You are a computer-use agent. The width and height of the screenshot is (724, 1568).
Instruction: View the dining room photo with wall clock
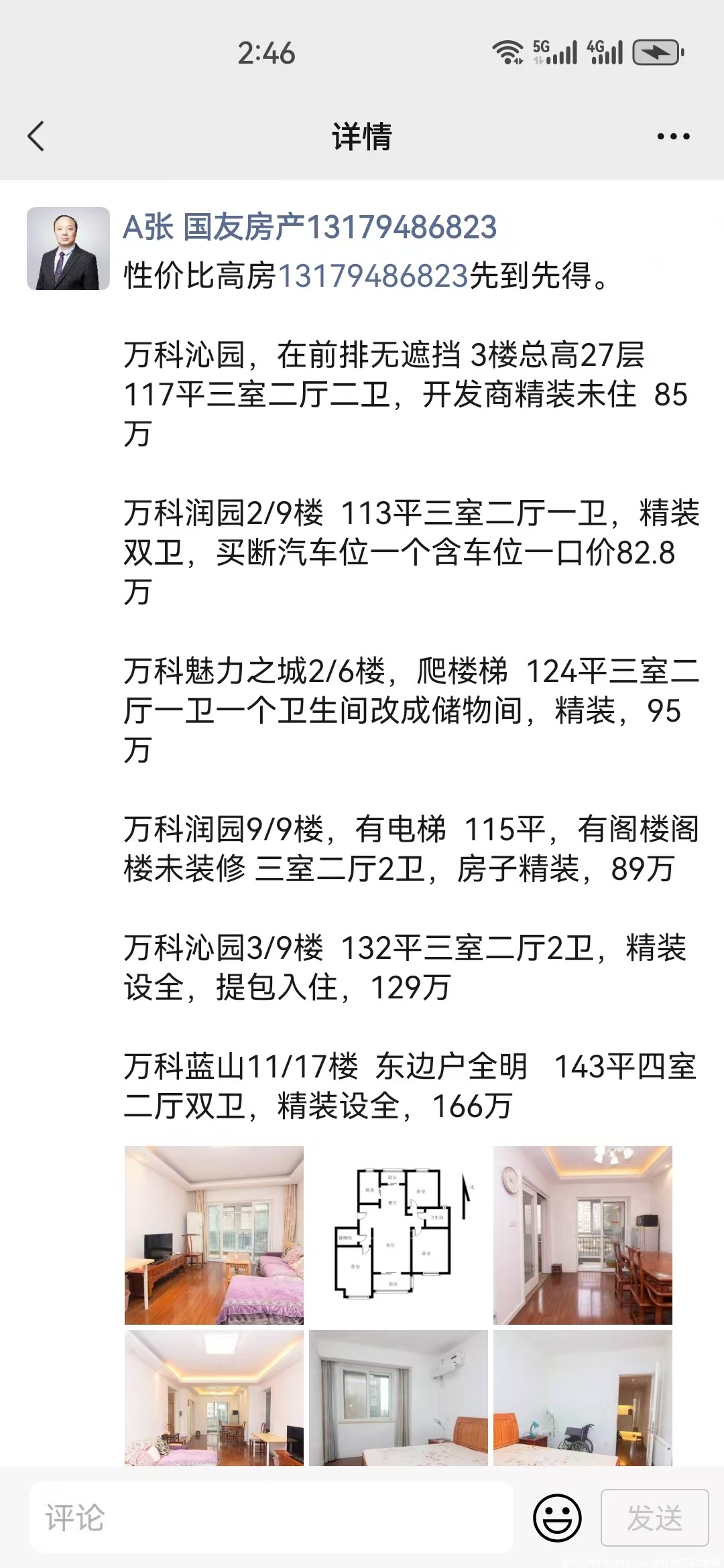click(583, 1235)
